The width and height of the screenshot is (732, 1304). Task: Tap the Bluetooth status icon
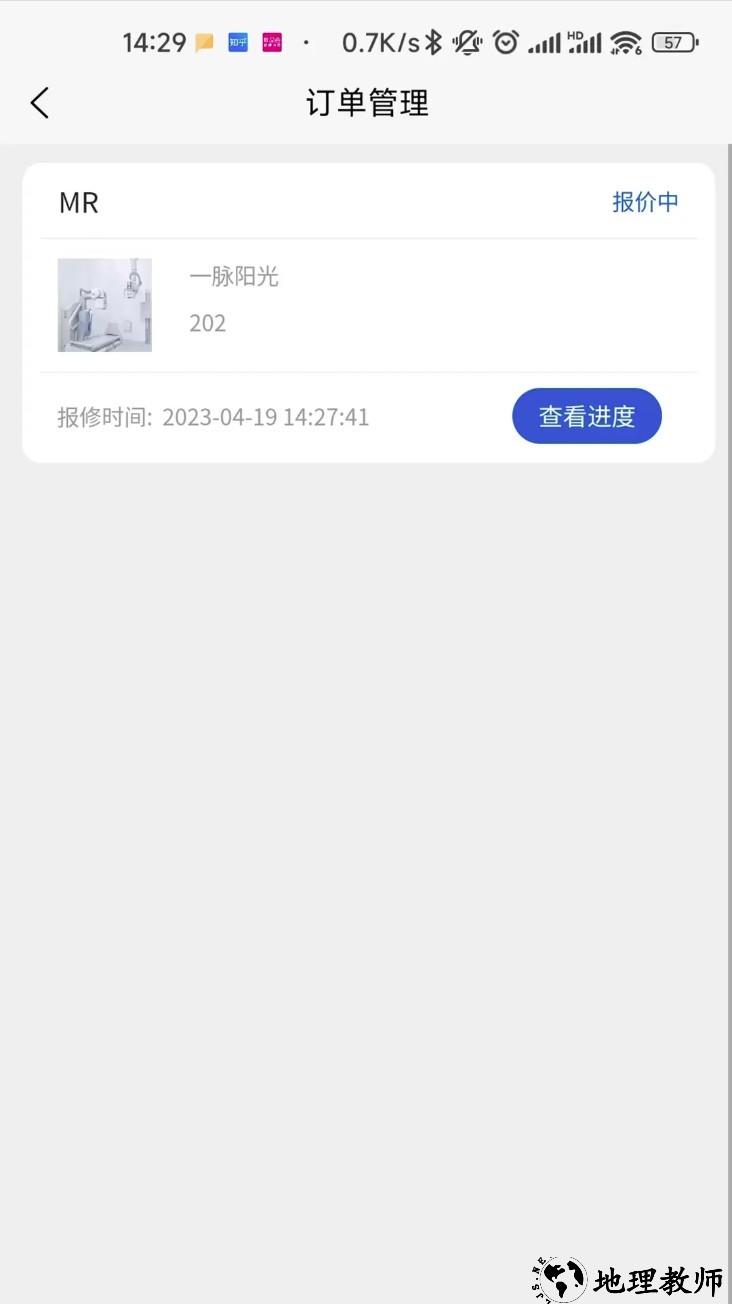432,42
